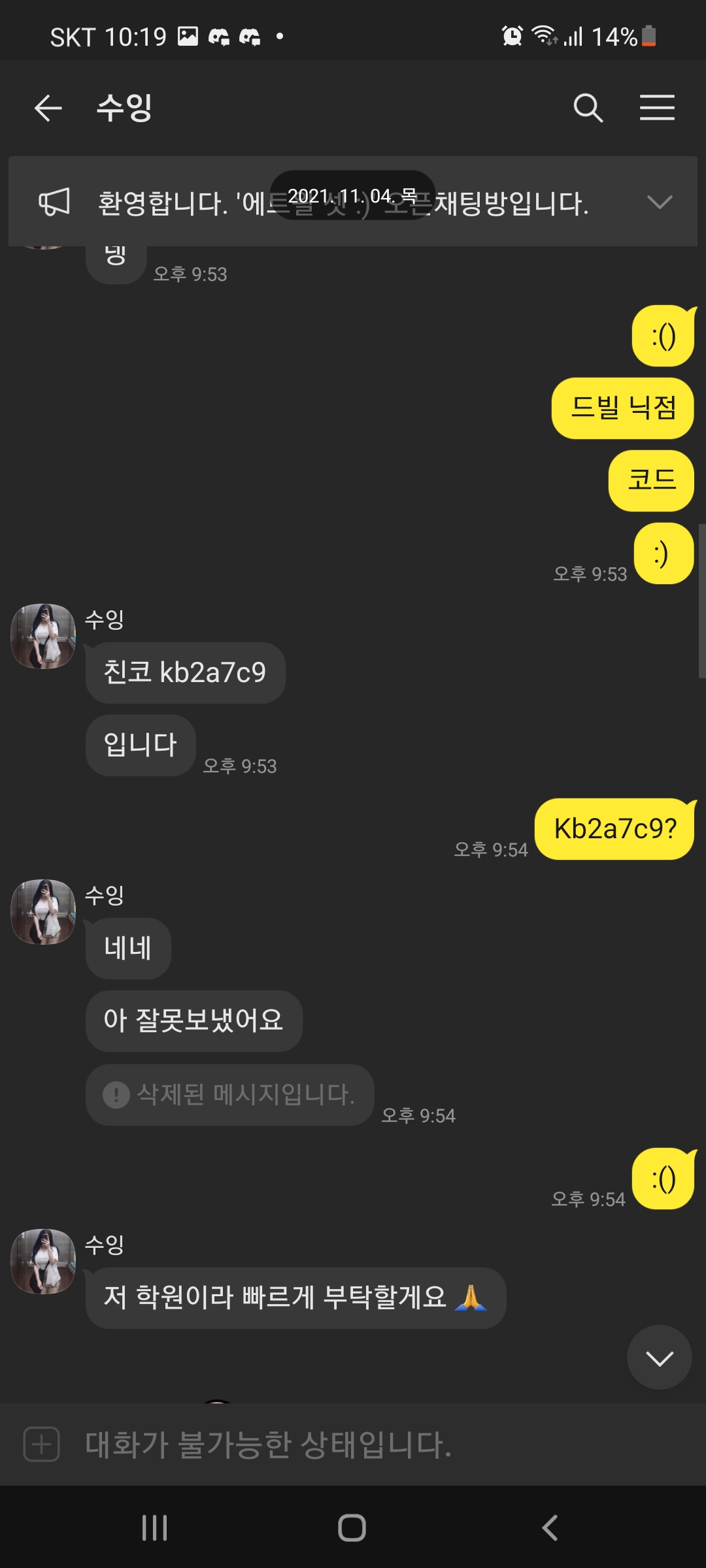The image size is (706, 1568).
Task: Tap the plus attachment button
Action: (41, 1444)
